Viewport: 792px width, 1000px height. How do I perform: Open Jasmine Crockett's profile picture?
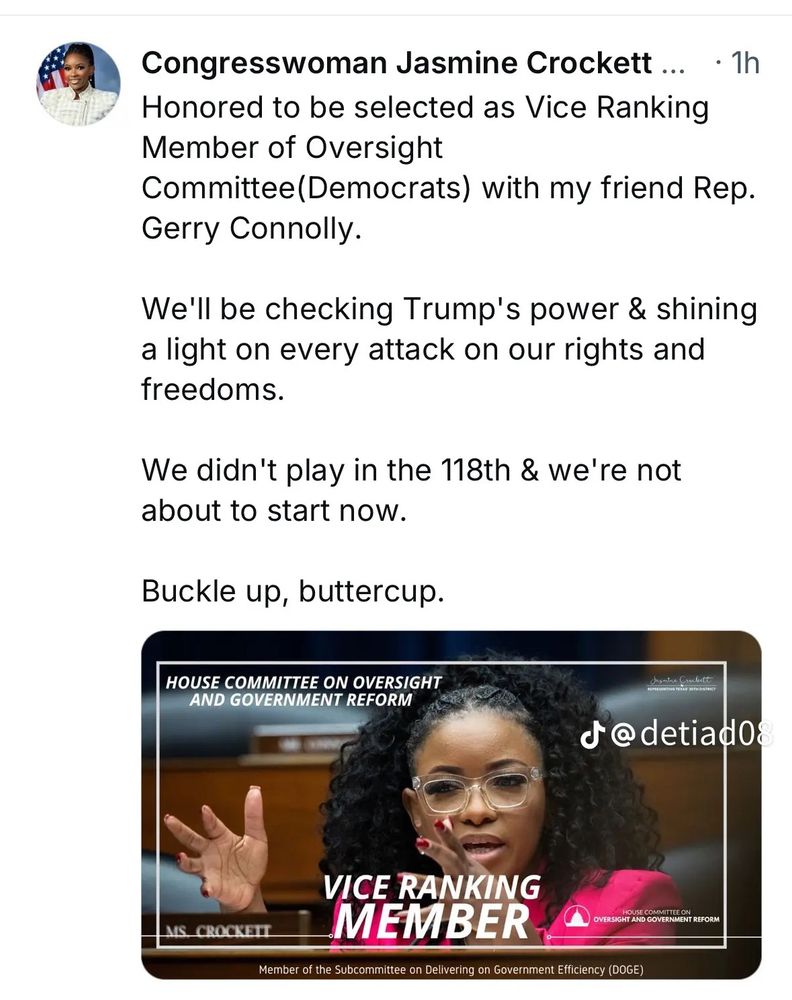coord(79,84)
